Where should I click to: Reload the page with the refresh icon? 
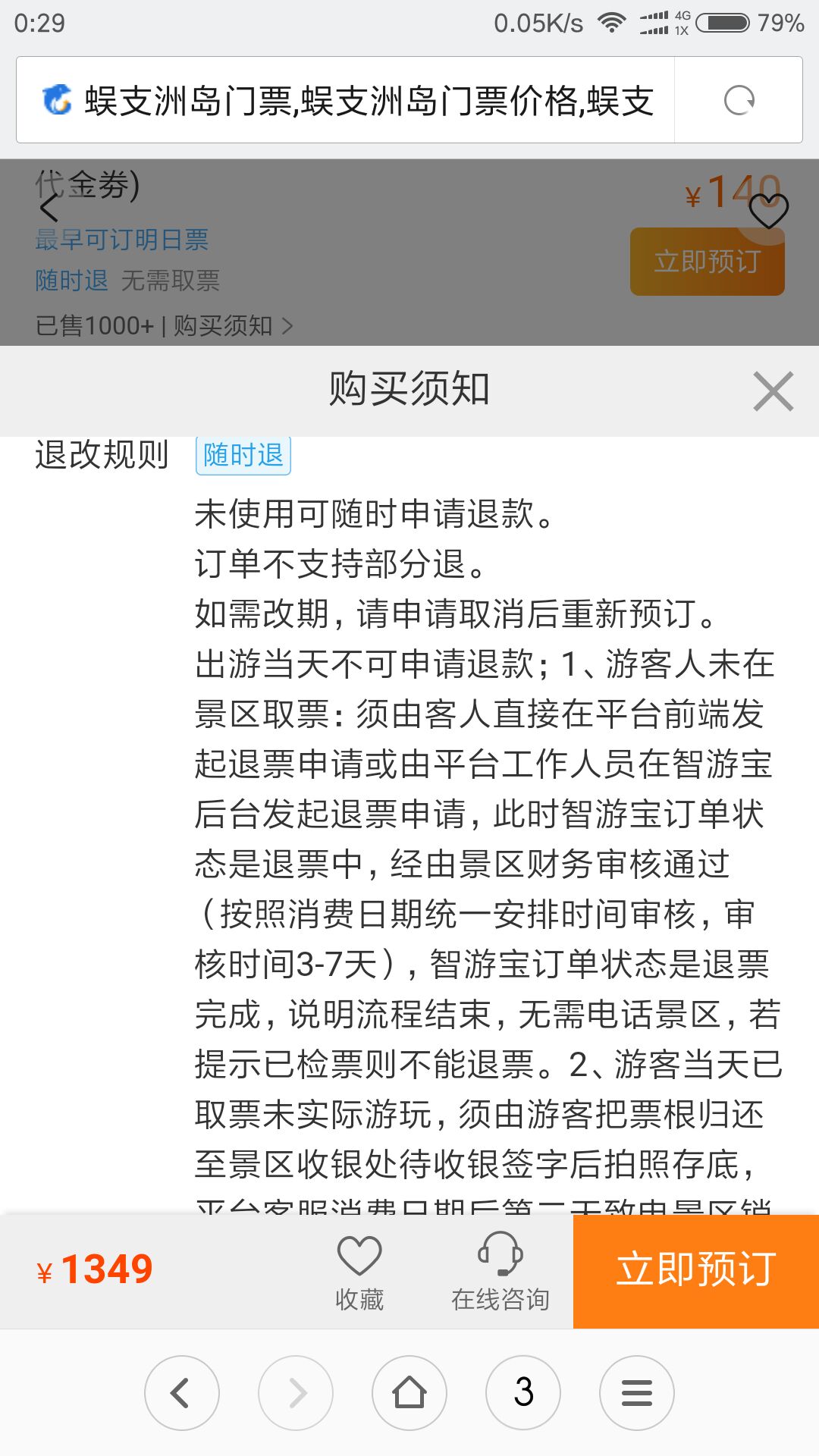tap(739, 100)
